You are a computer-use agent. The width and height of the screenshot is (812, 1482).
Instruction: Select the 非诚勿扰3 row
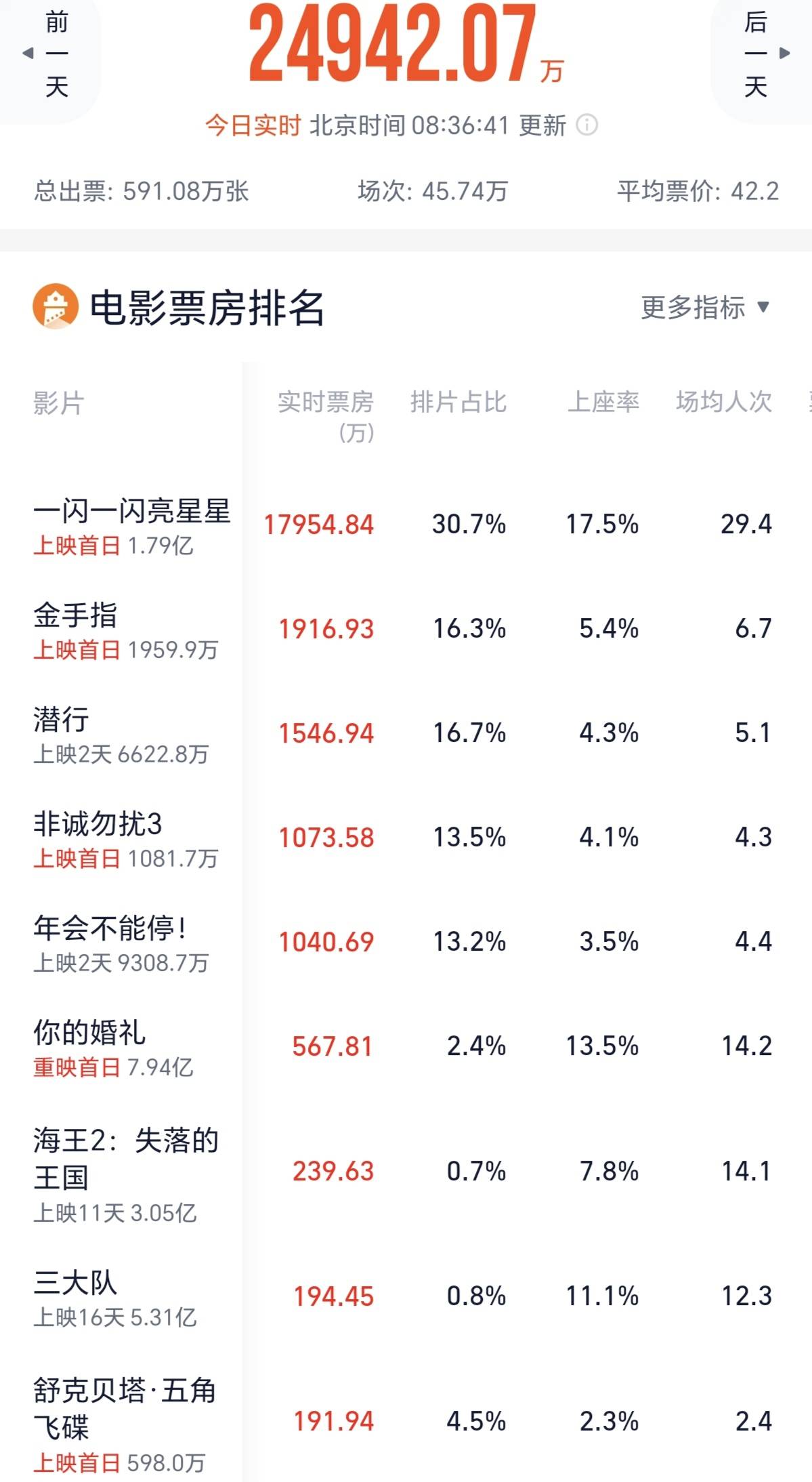pyautogui.click(x=406, y=838)
